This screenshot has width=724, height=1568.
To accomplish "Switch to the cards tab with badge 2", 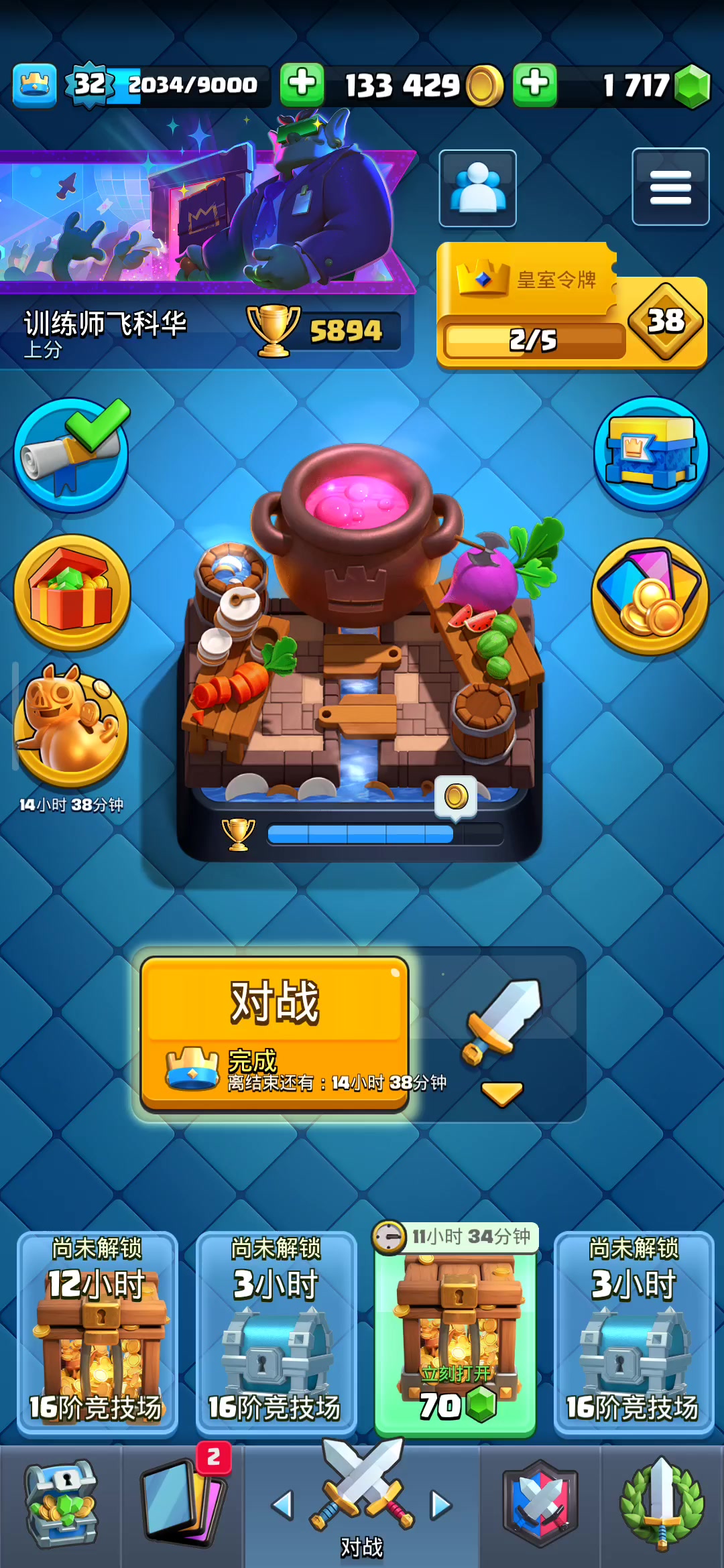I will click(182, 1504).
